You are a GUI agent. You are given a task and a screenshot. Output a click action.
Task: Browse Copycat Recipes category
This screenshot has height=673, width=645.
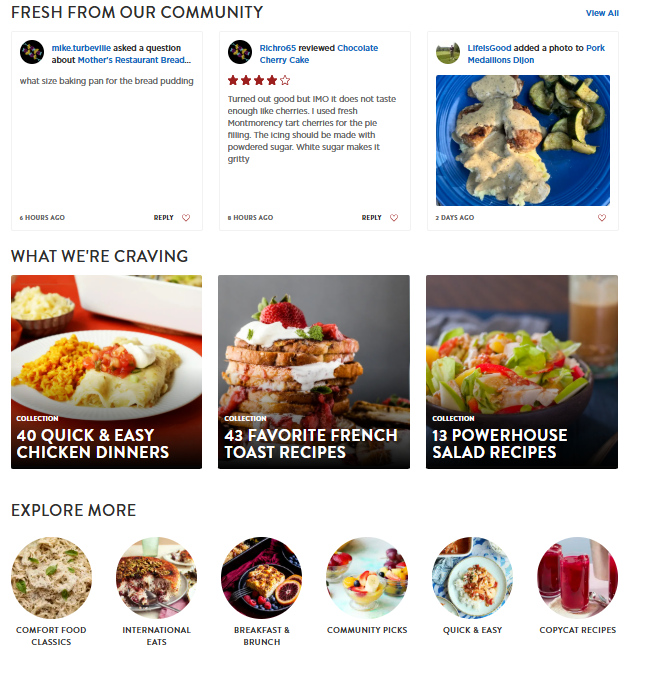pyautogui.click(x=577, y=579)
